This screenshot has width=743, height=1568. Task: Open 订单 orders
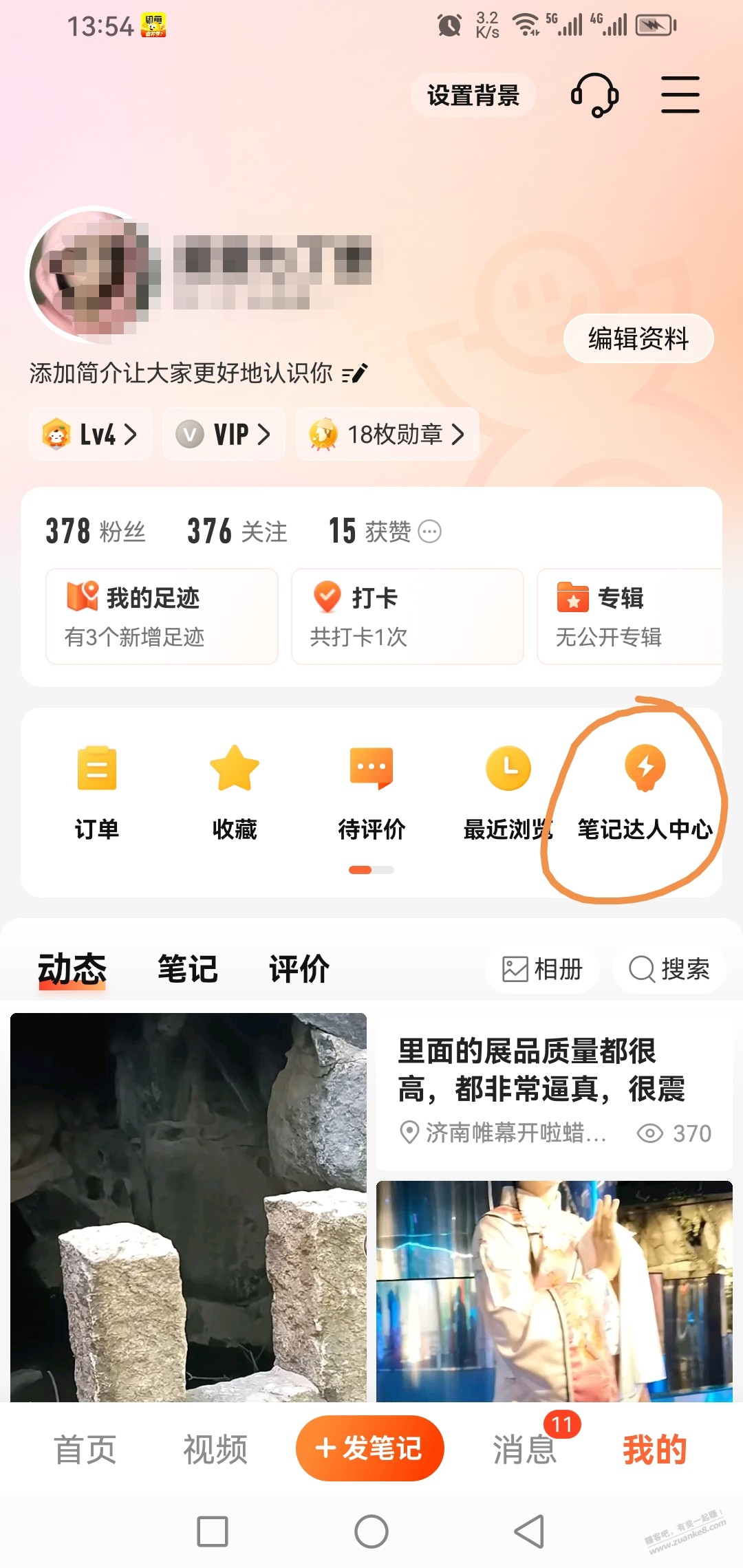click(97, 792)
